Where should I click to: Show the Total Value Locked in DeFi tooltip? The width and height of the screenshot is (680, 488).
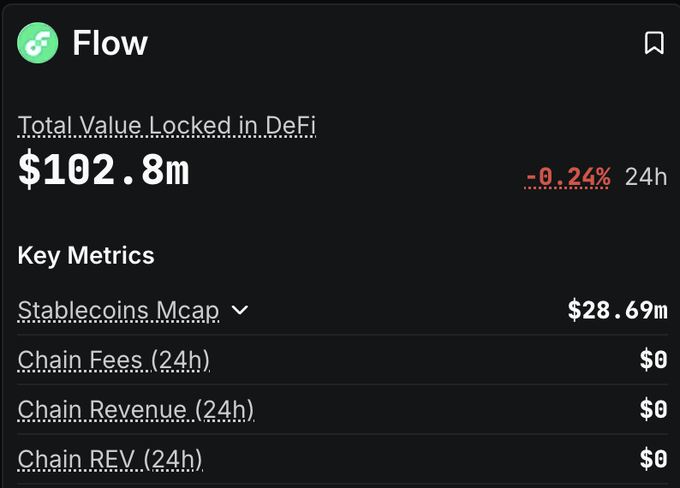coord(167,126)
